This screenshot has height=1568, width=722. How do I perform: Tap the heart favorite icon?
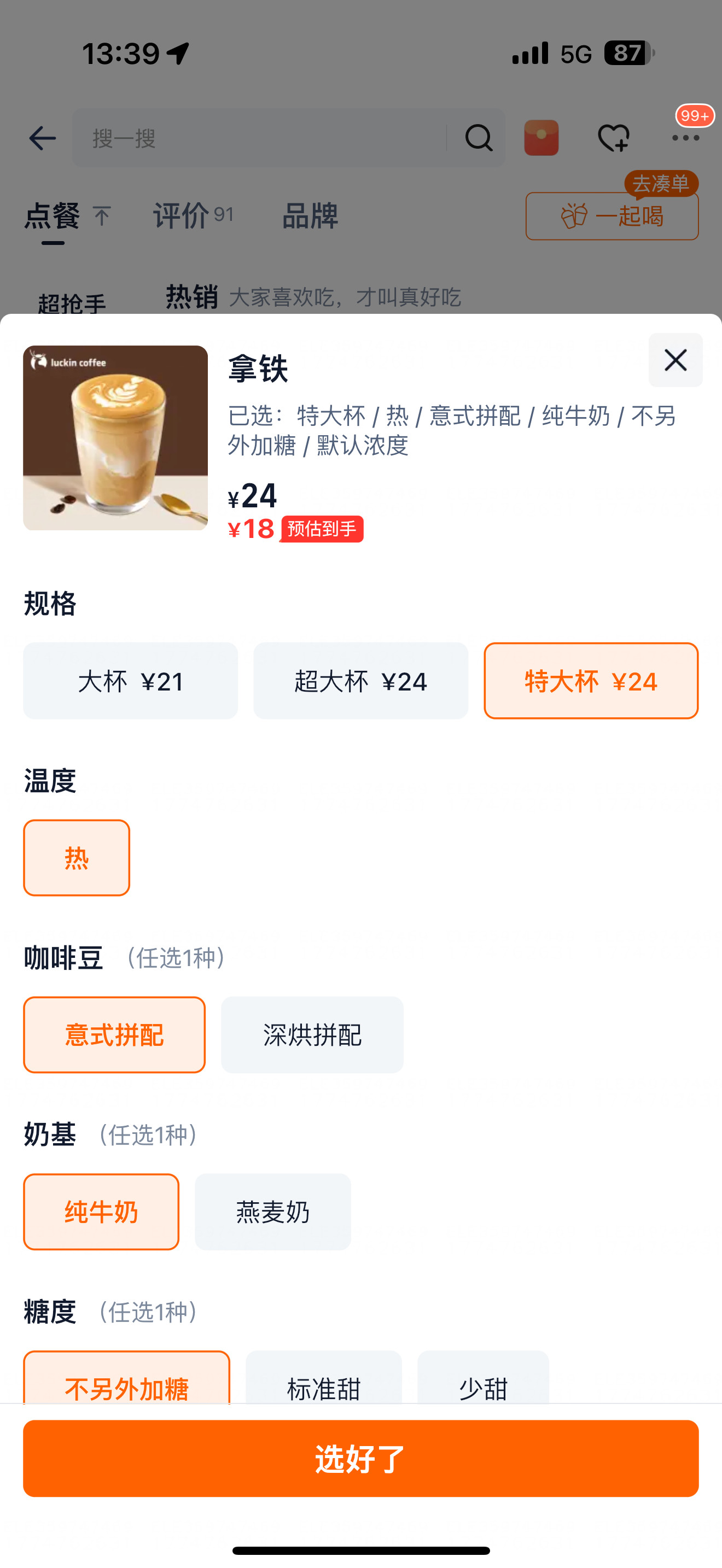(x=613, y=138)
